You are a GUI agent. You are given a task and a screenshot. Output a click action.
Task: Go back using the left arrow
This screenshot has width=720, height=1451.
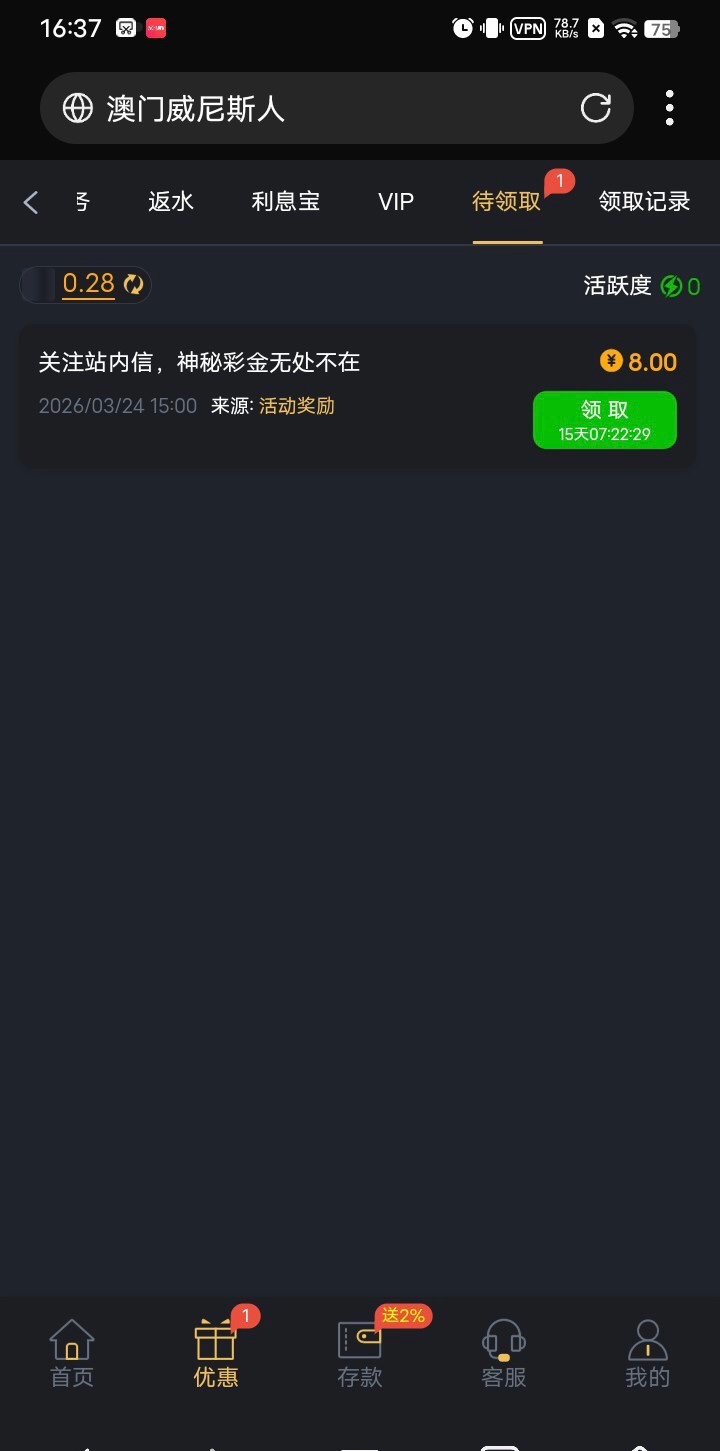(31, 202)
